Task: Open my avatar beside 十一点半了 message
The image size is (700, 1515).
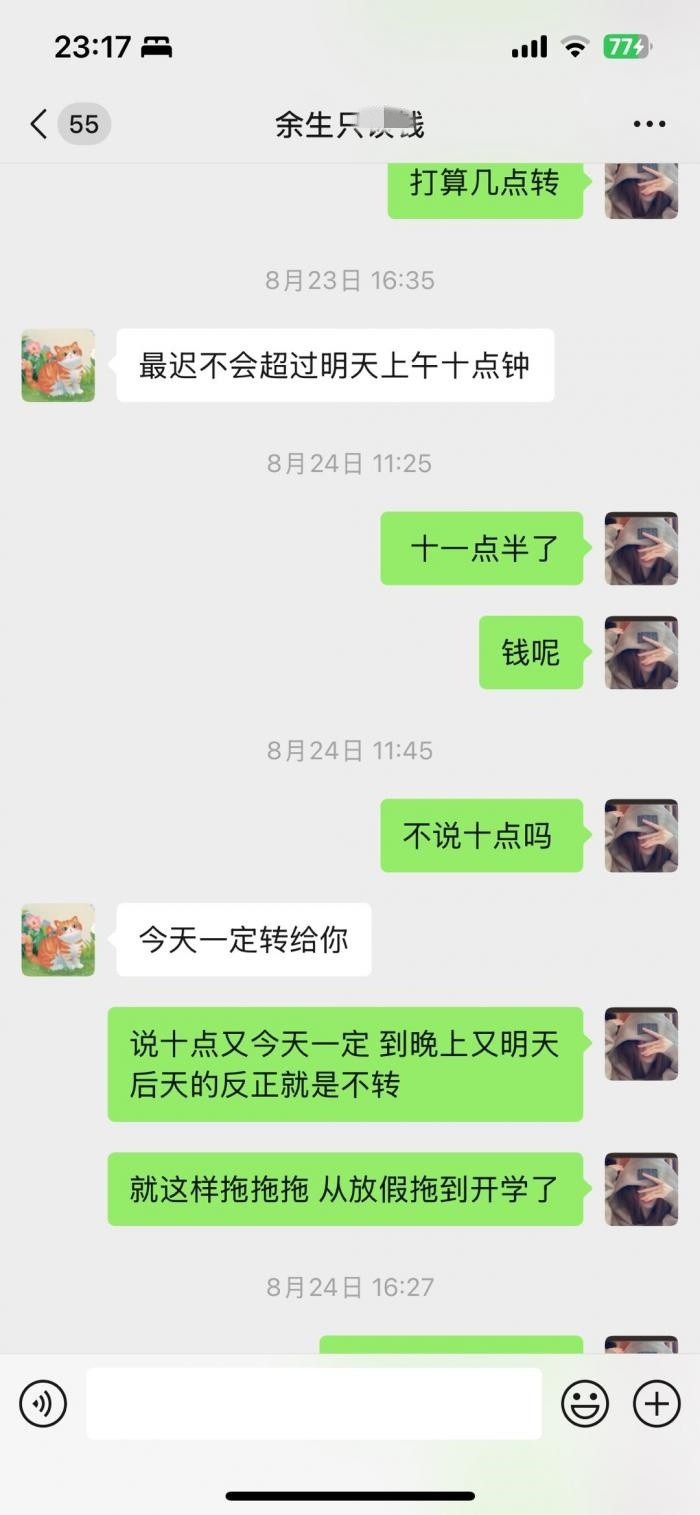Action: click(641, 548)
